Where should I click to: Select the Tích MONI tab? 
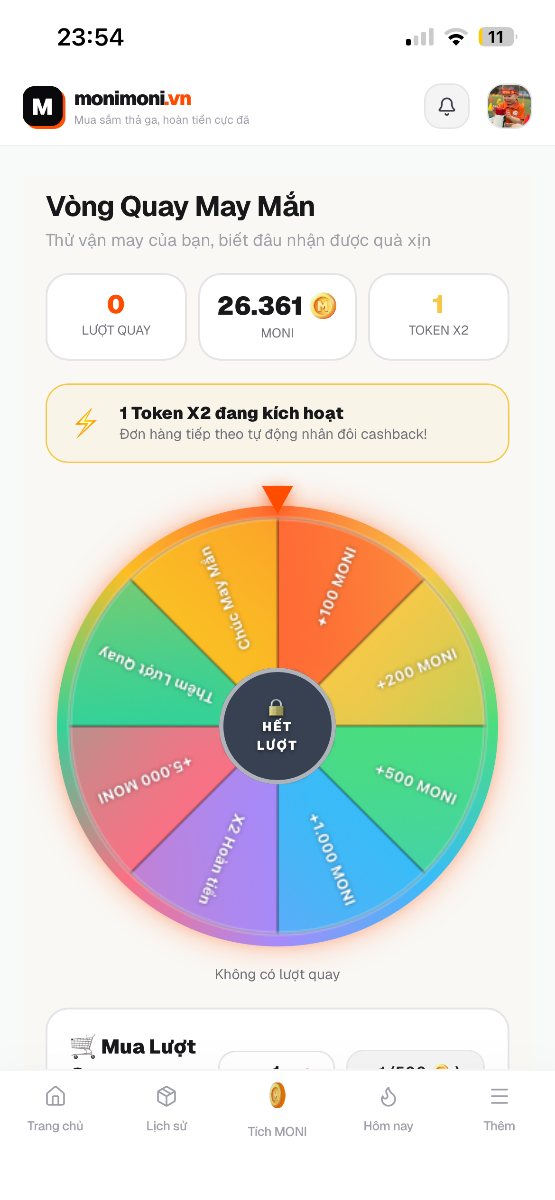[277, 1110]
